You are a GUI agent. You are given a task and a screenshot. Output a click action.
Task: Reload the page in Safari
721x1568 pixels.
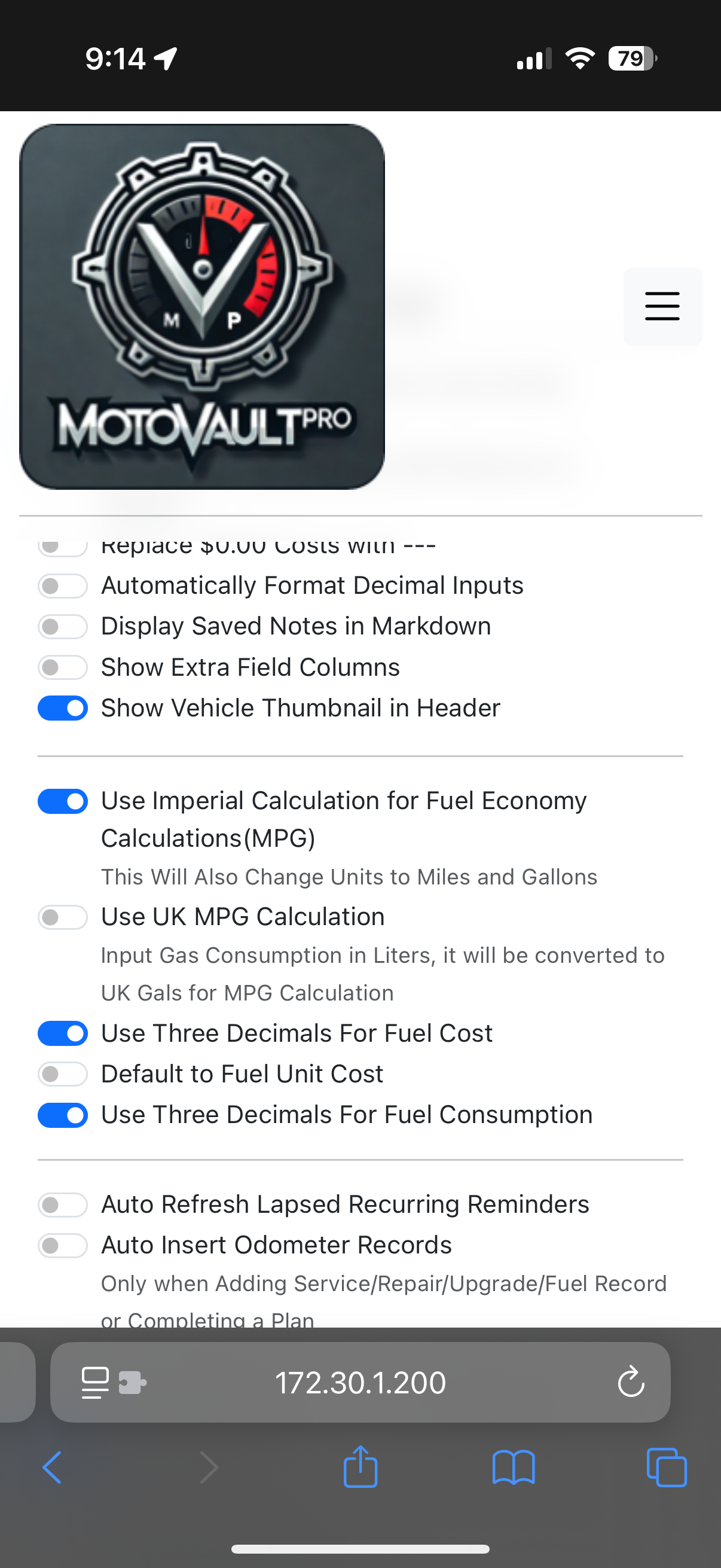630,1382
